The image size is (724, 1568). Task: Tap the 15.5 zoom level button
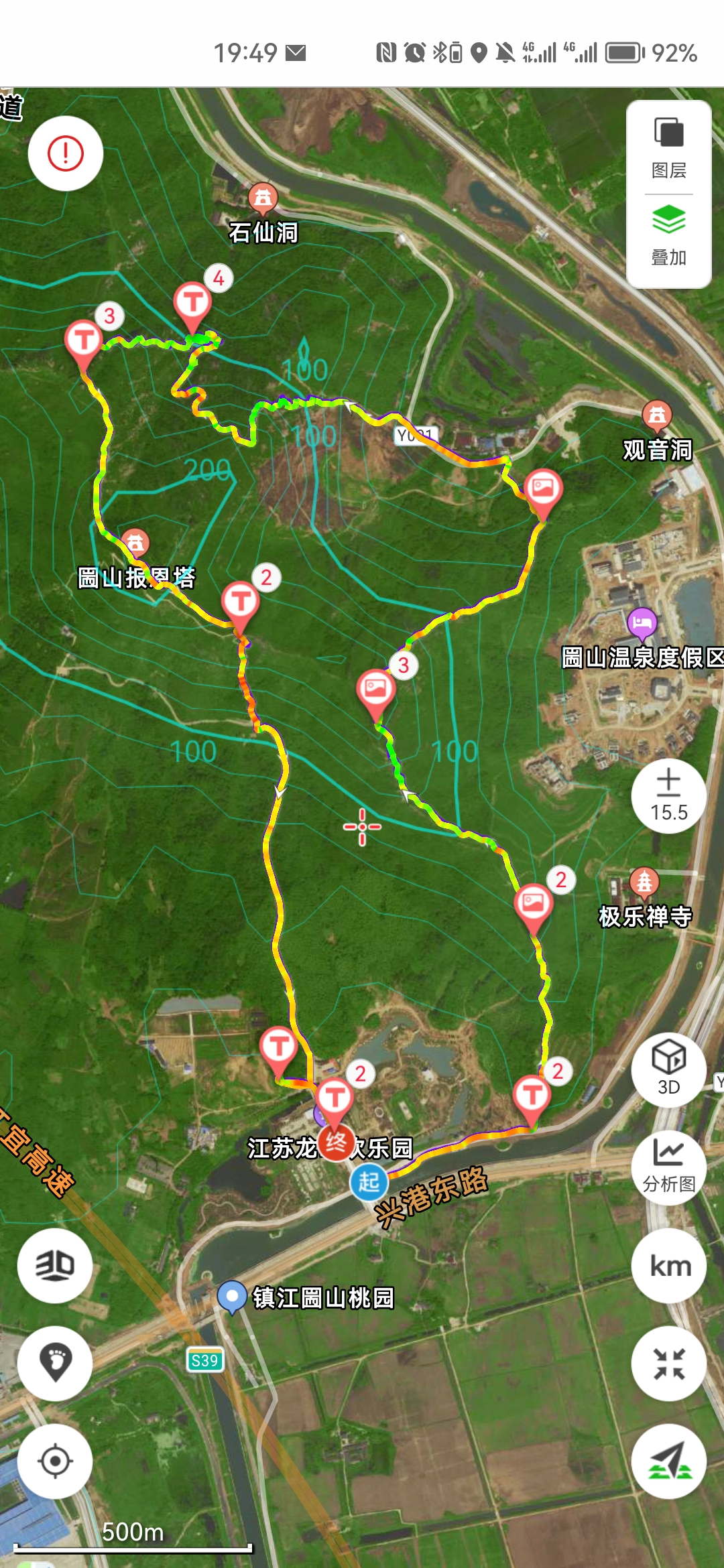point(668,796)
